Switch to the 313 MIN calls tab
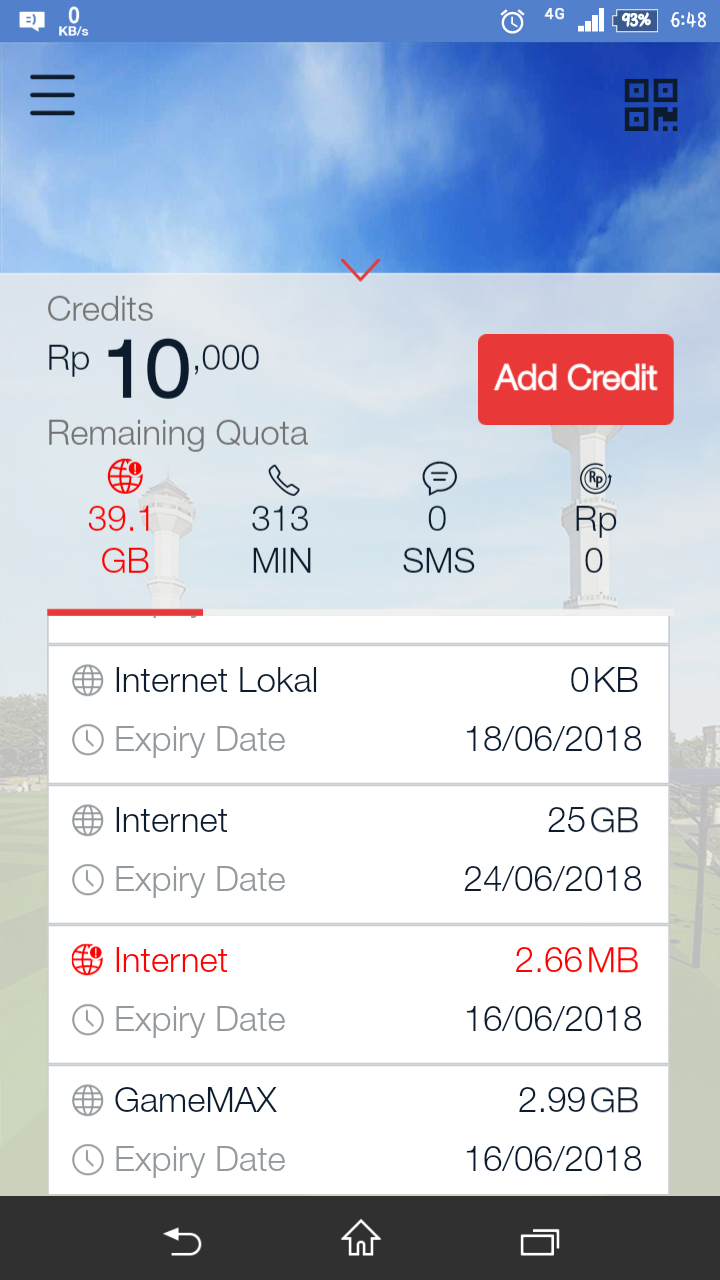 (x=281, y=520)
